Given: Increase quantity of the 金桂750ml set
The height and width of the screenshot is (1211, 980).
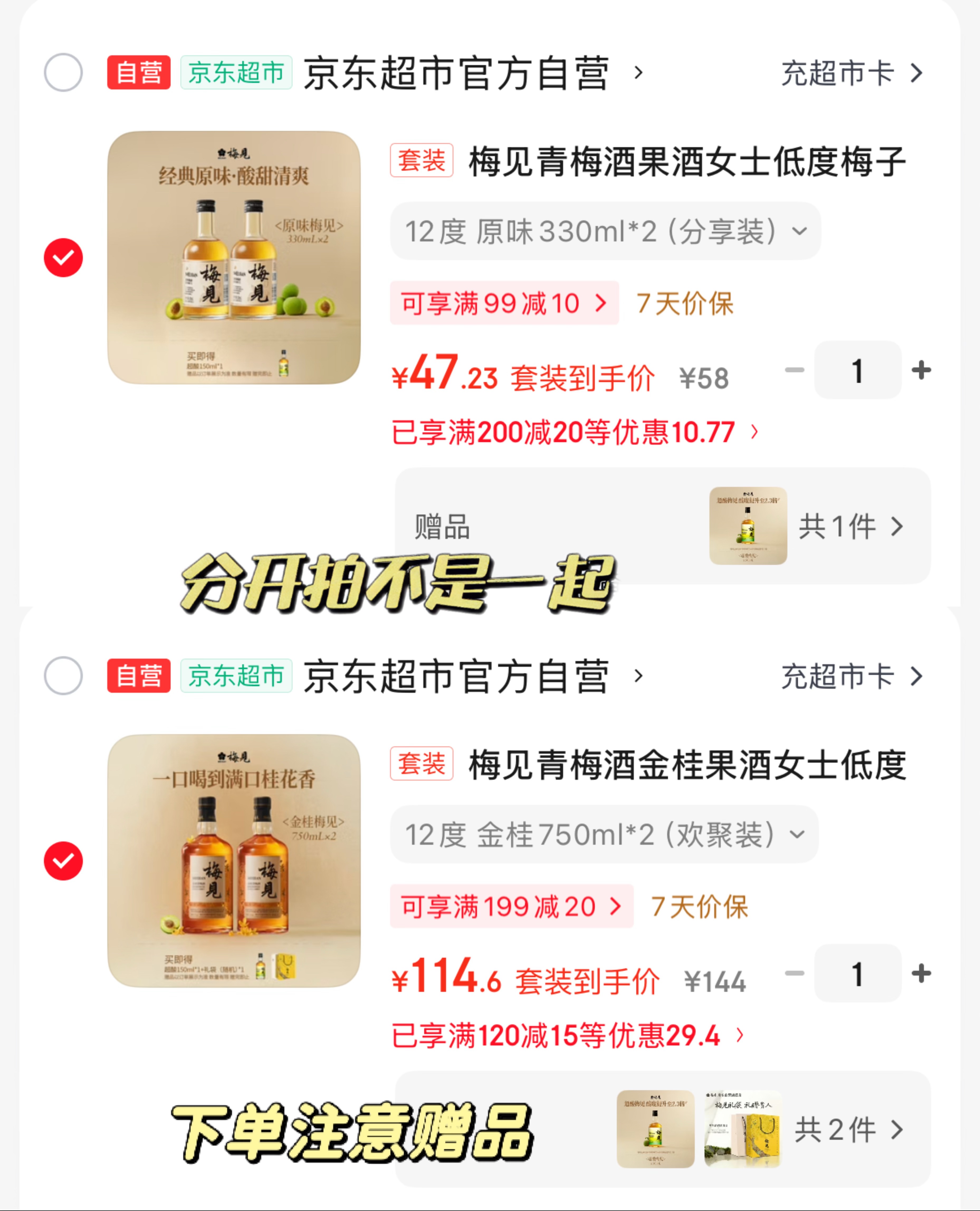Looking at the screenshot, I should click(x=921, y=973).
